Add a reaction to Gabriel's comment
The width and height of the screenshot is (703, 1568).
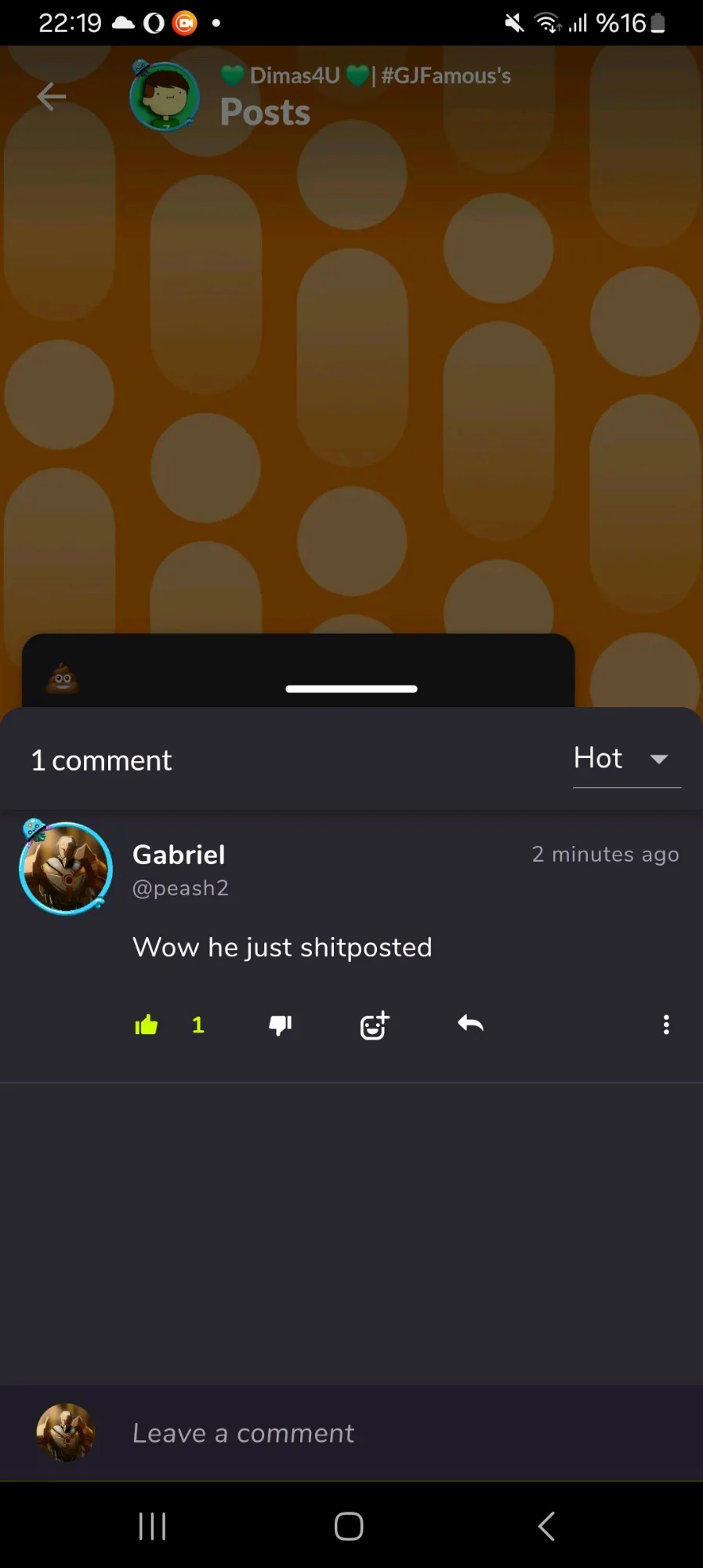(375, 1025)
